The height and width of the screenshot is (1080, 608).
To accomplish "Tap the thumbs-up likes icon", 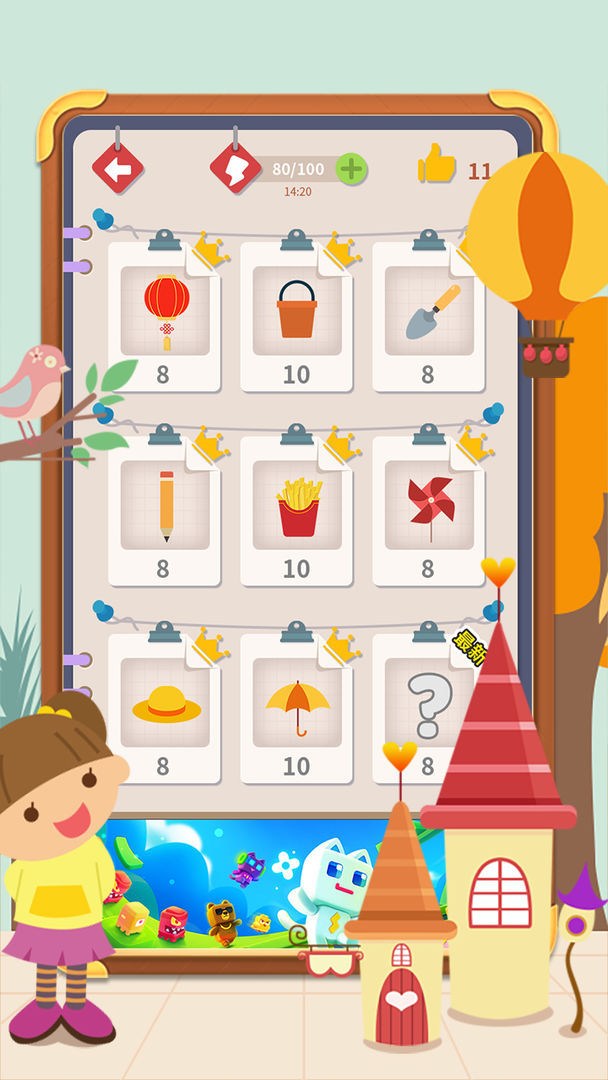I will pyautogui.click(x=437, y=164).
